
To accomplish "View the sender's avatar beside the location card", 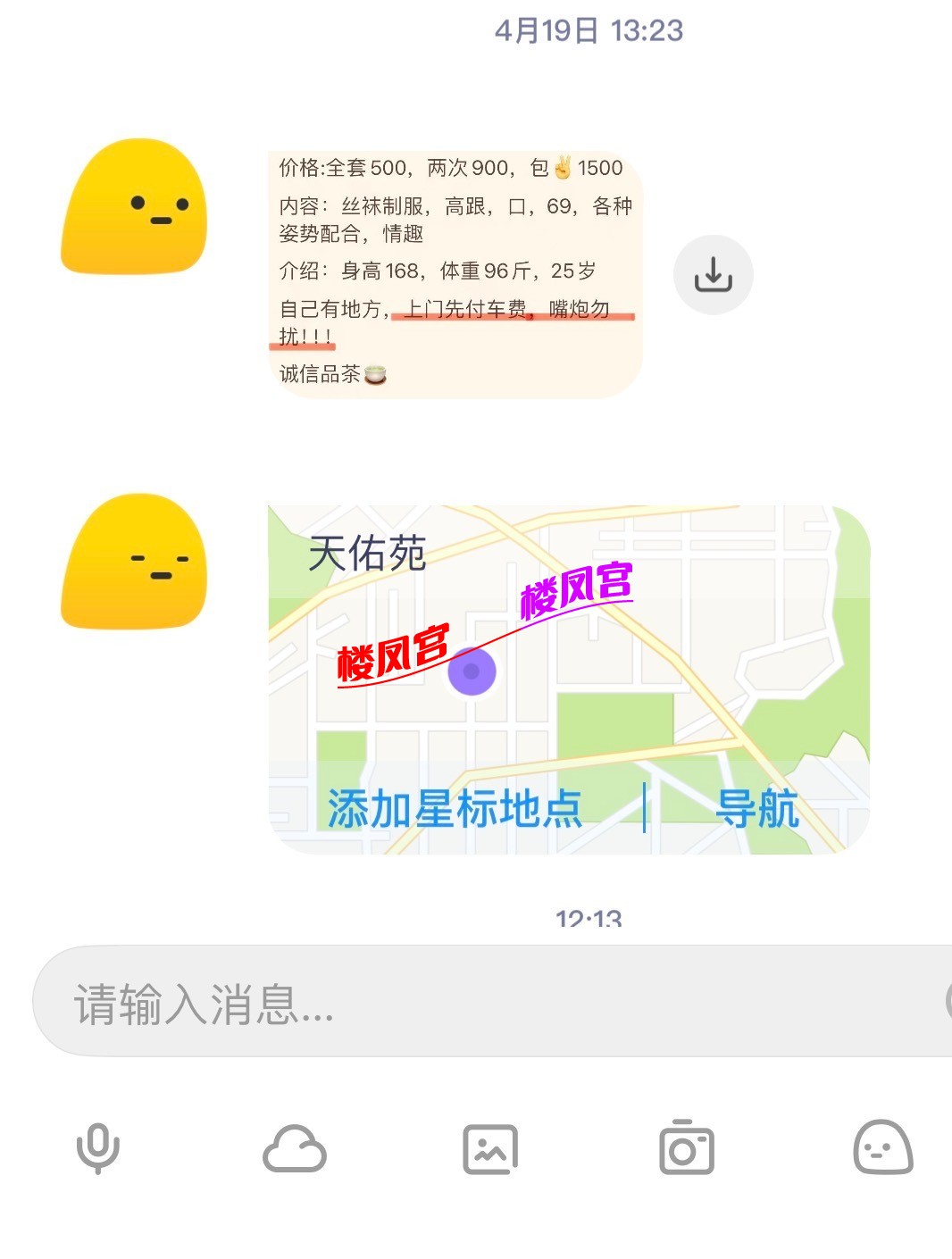I will point(134,561).
